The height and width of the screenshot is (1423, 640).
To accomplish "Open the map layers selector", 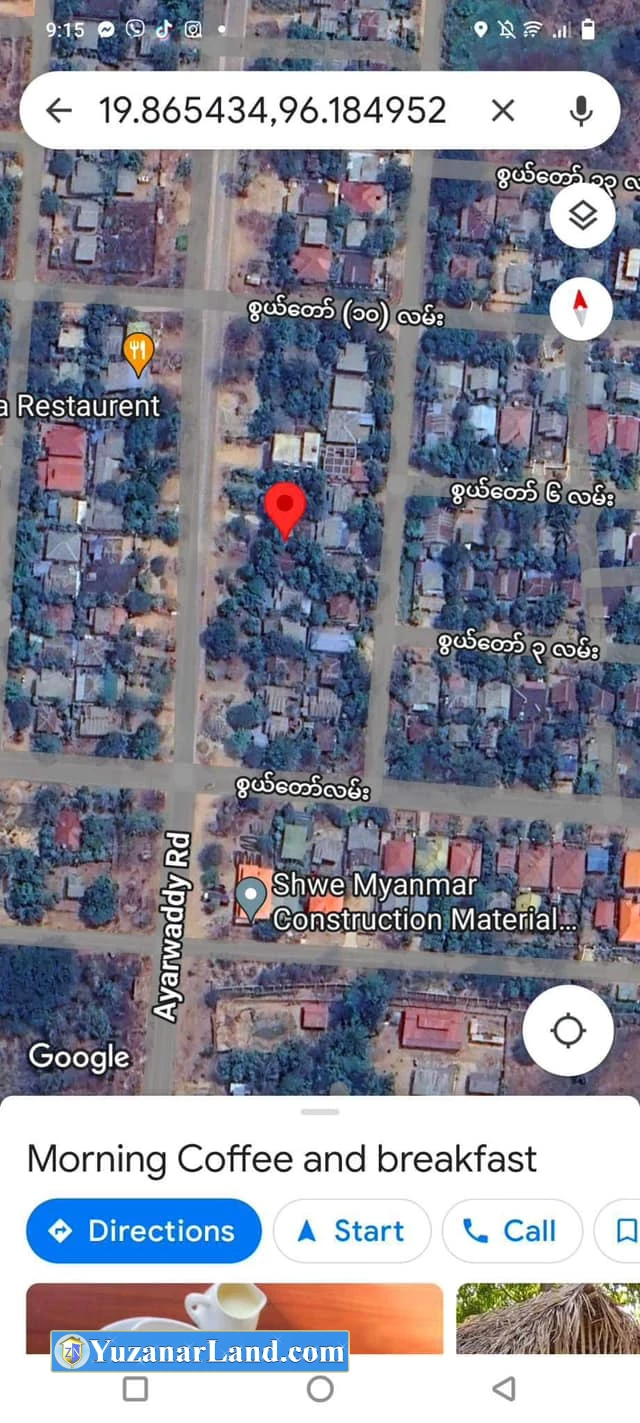I will pos(582,215).
